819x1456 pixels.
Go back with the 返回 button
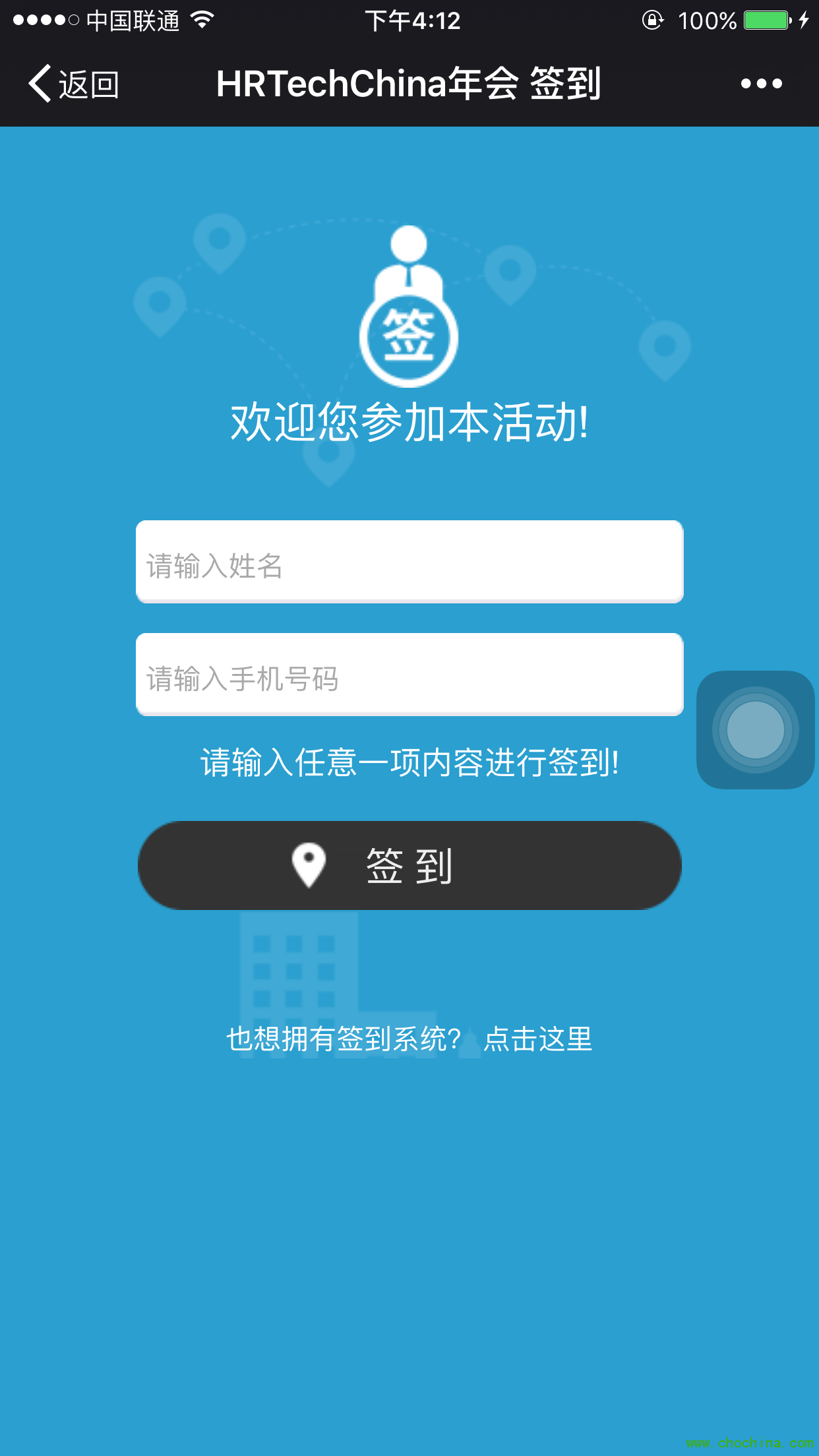pyautogui.click(x=73, y=84)
